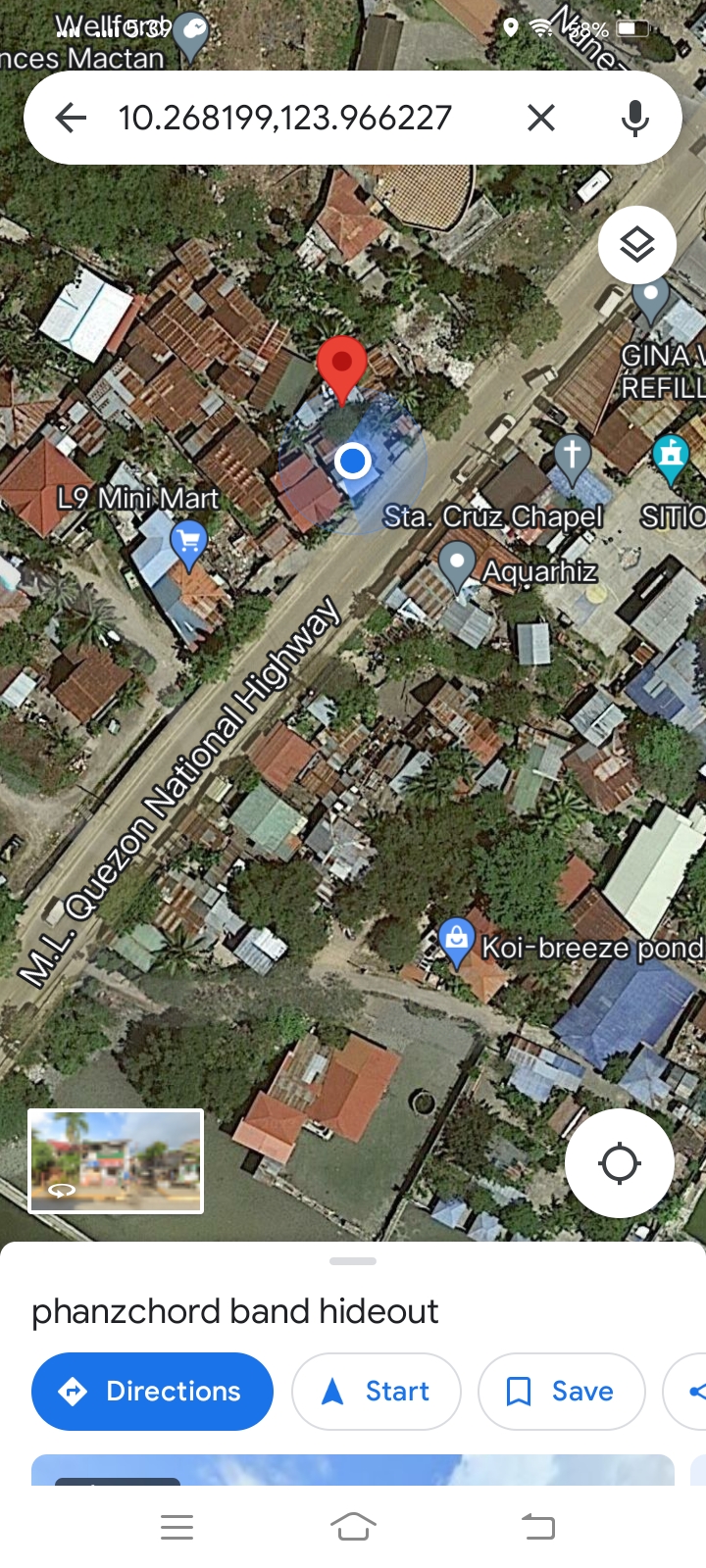This screenshot has width=706, height=1568.
Task: Save phanzchord band hideout to a list
Action: (561, 1391)
